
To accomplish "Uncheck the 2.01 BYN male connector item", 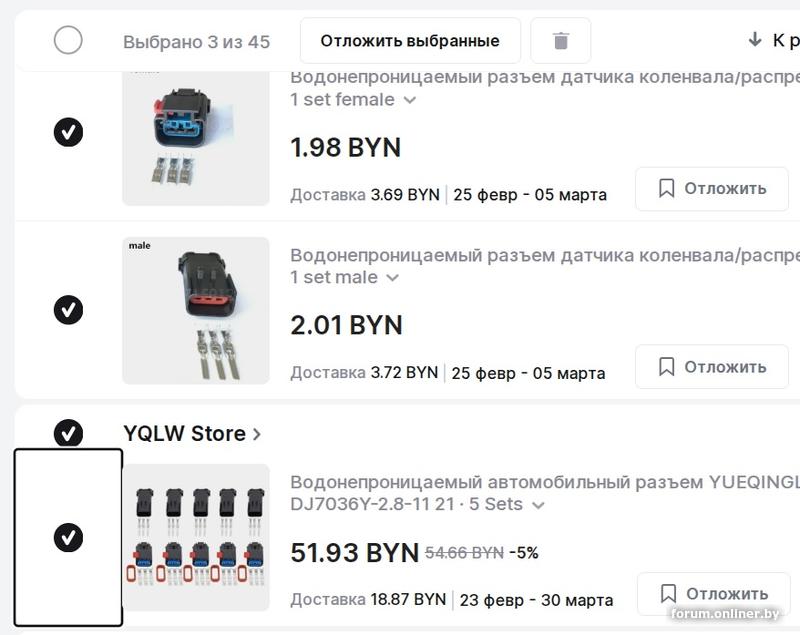I will pyautogui.click(x=68, y=310).
